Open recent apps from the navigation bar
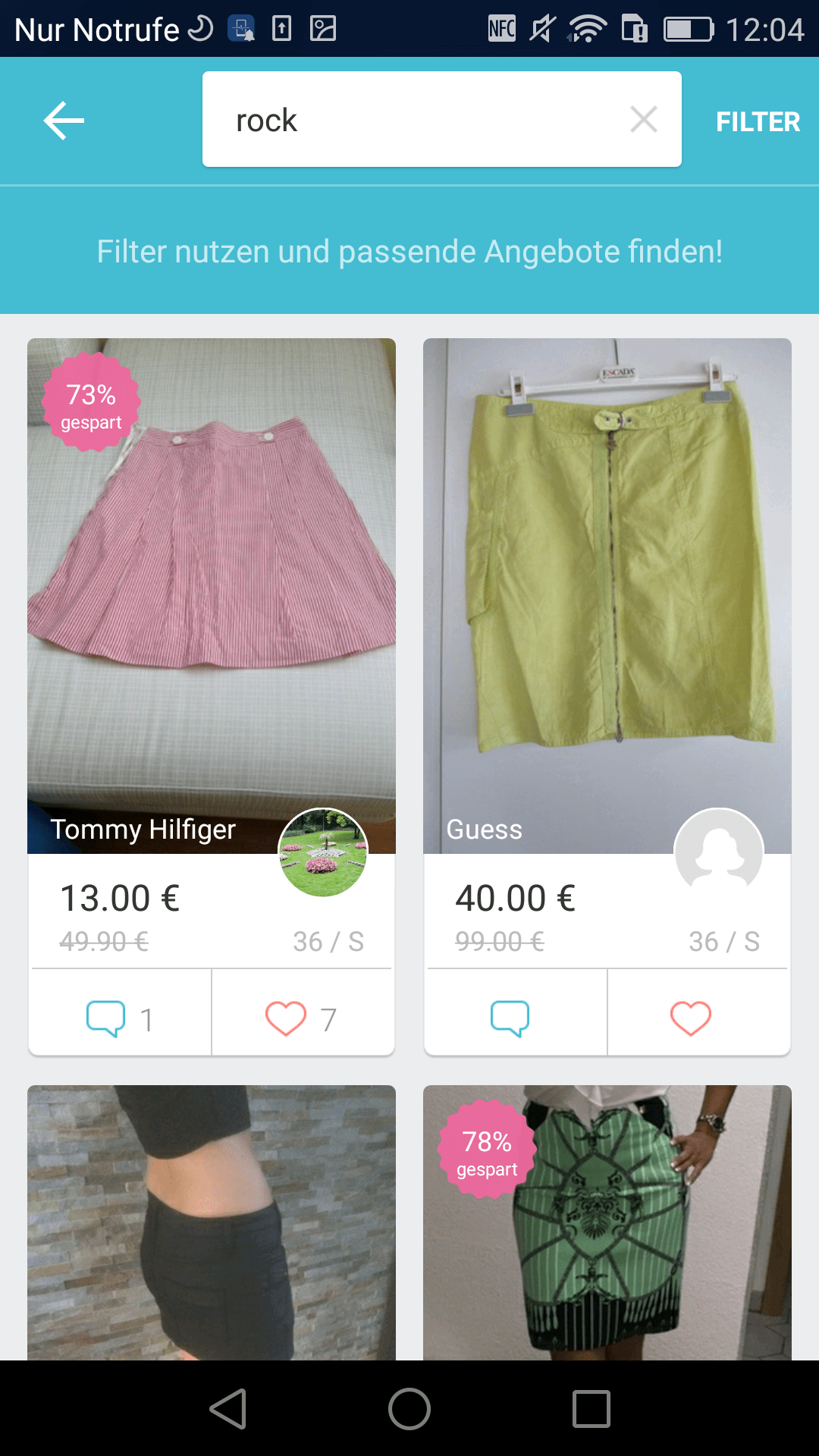This screenshot has height=1456, width=819. tap(591, 1409)
